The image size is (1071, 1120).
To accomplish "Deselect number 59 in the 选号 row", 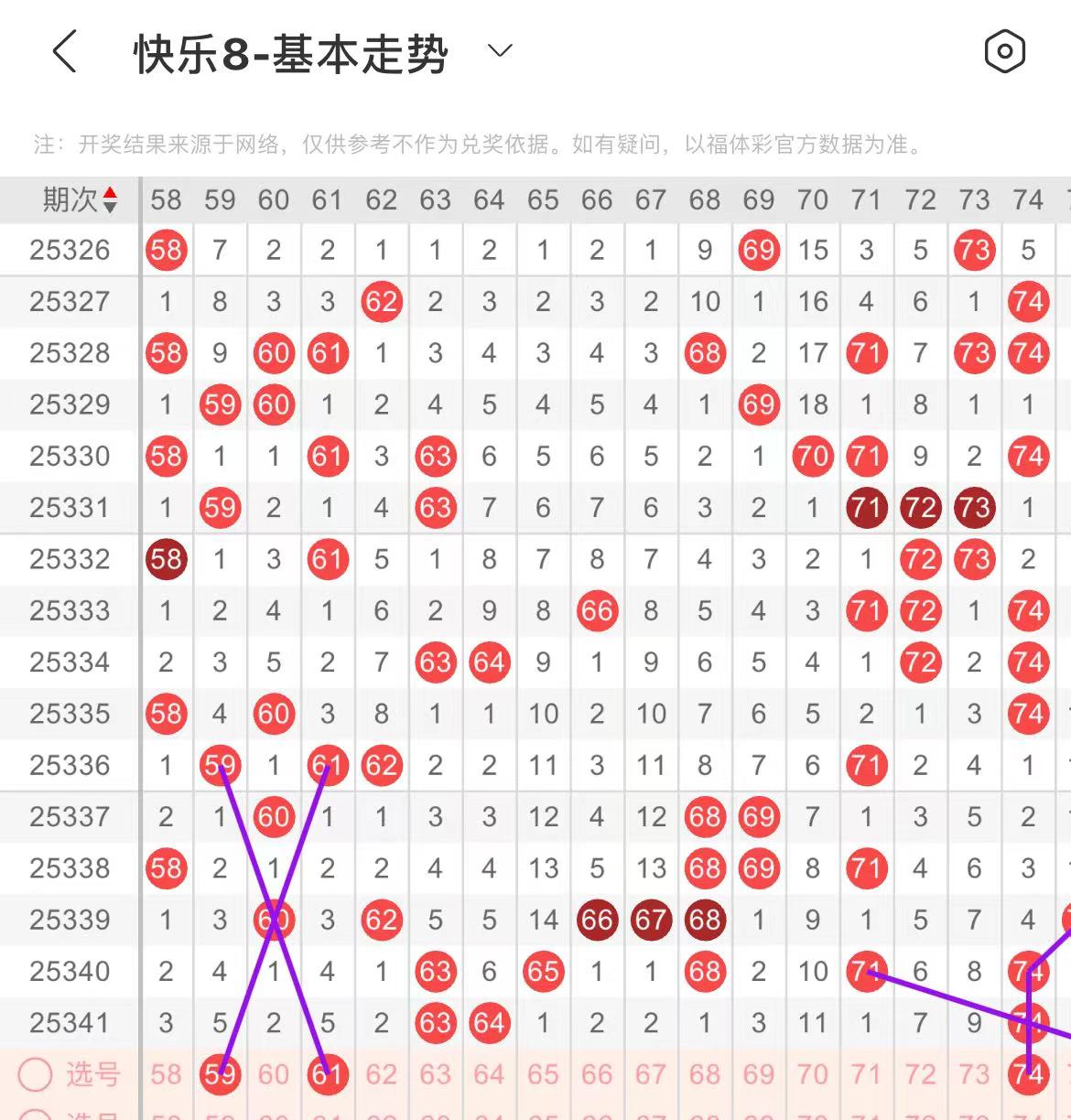I will point(220,1074).
